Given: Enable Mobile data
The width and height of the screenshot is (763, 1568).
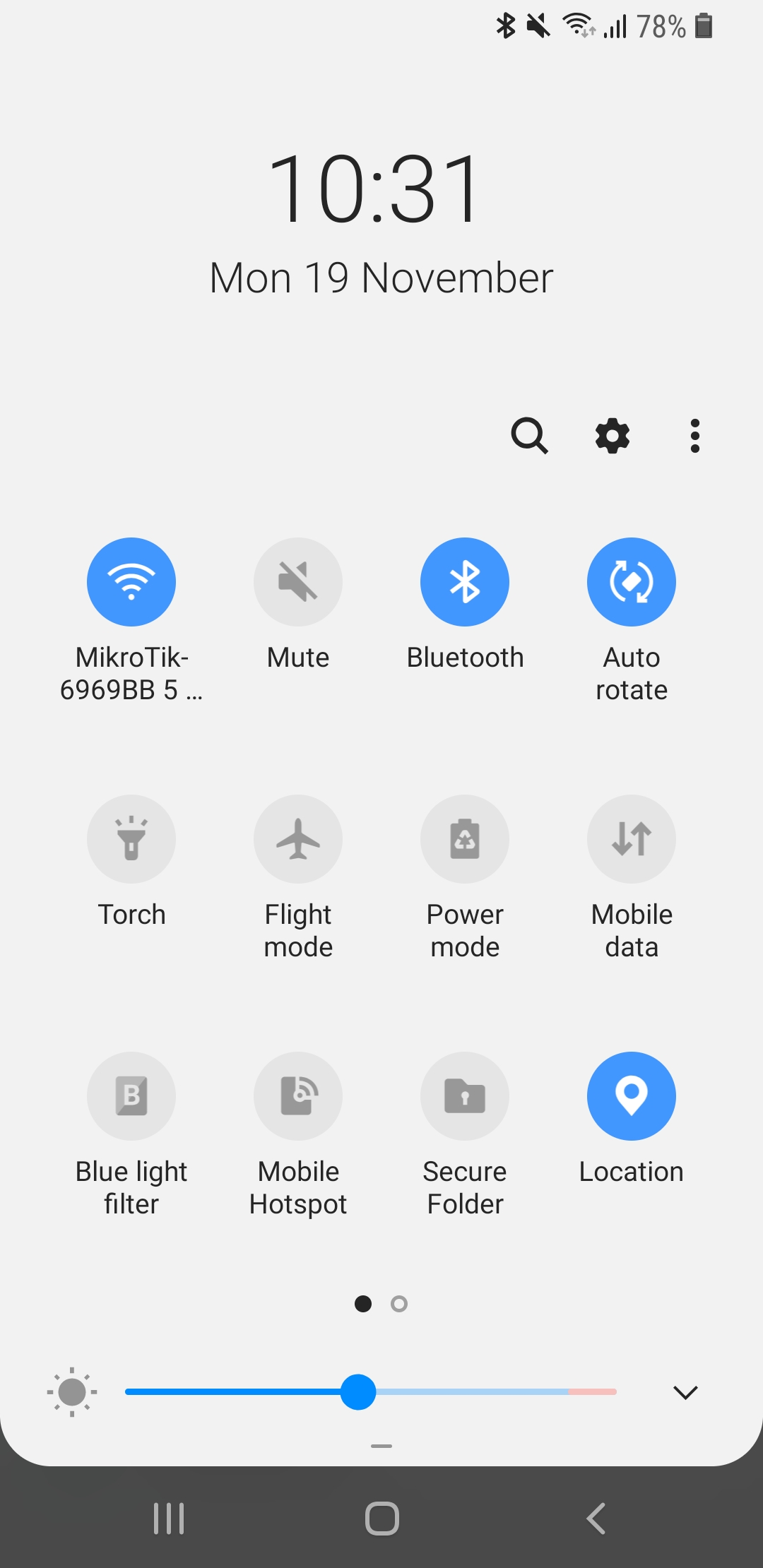Looking at the screenshot, I should click(x=632, y=839).
